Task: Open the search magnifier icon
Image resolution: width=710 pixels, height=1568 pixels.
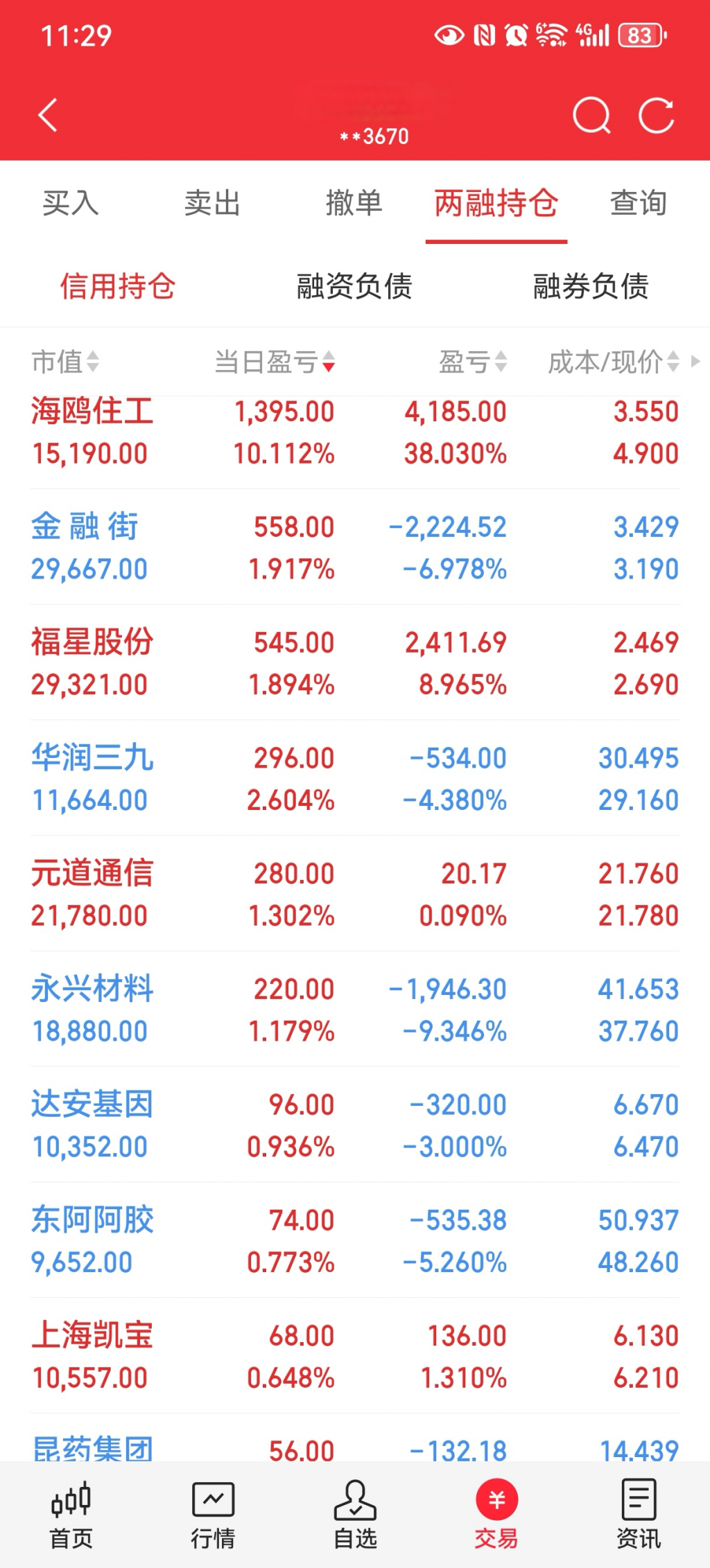Action: click(591, 115)
